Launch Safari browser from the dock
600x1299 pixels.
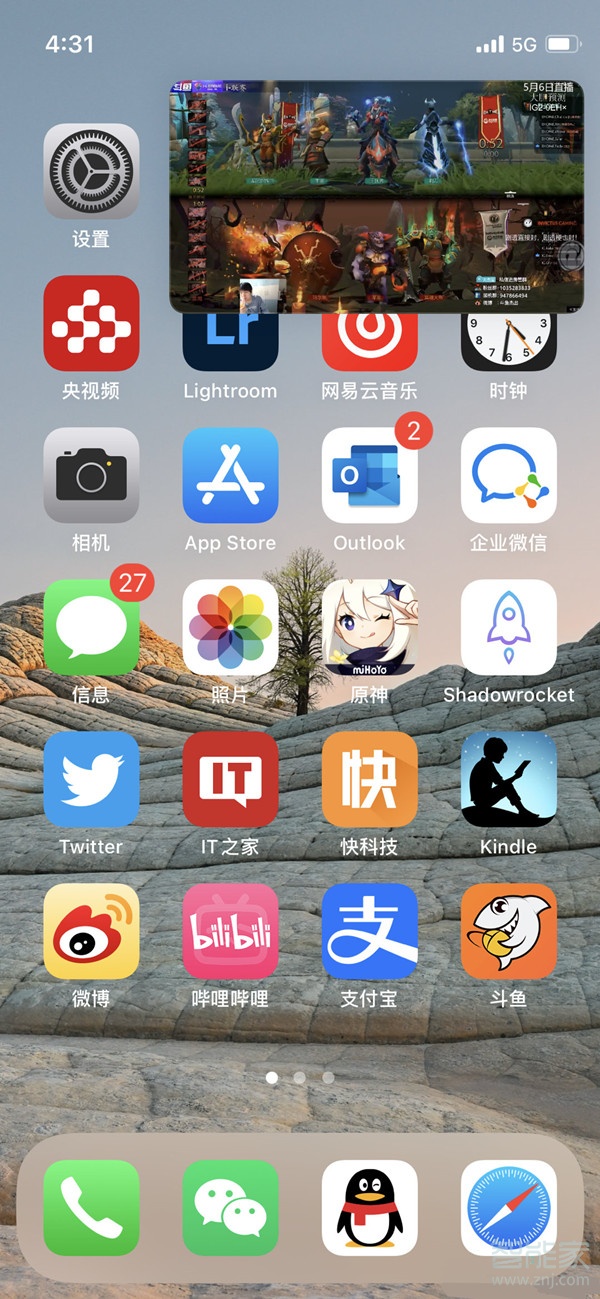click(508, 1207)
